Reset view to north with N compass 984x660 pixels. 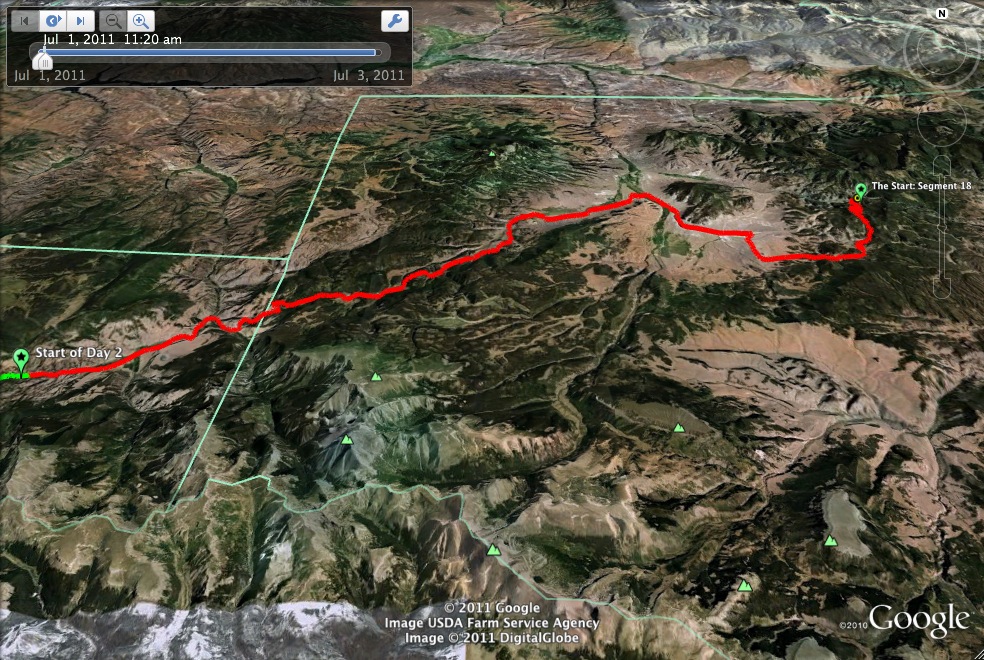click(x=941, y=14)
